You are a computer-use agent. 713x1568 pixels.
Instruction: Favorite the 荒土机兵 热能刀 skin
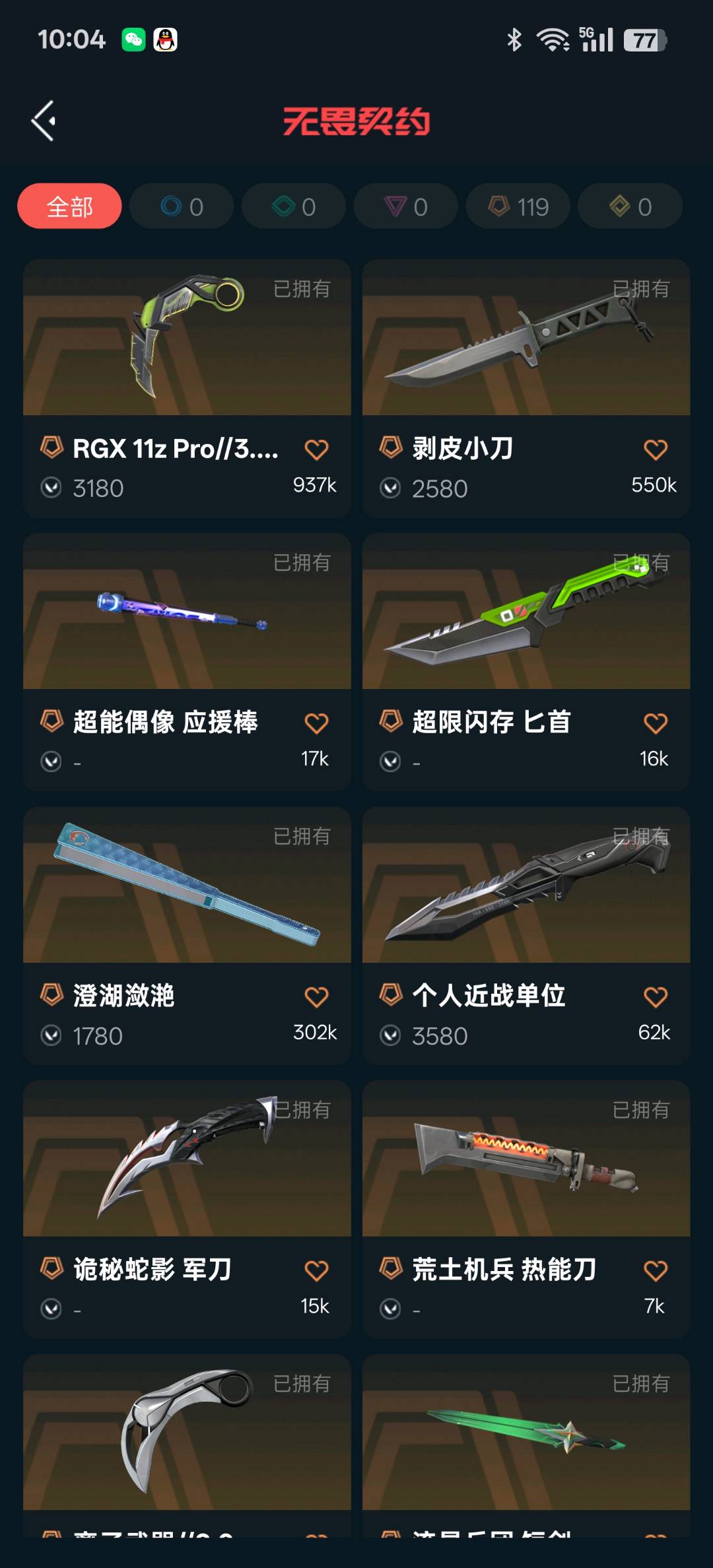click(656, 1270)
